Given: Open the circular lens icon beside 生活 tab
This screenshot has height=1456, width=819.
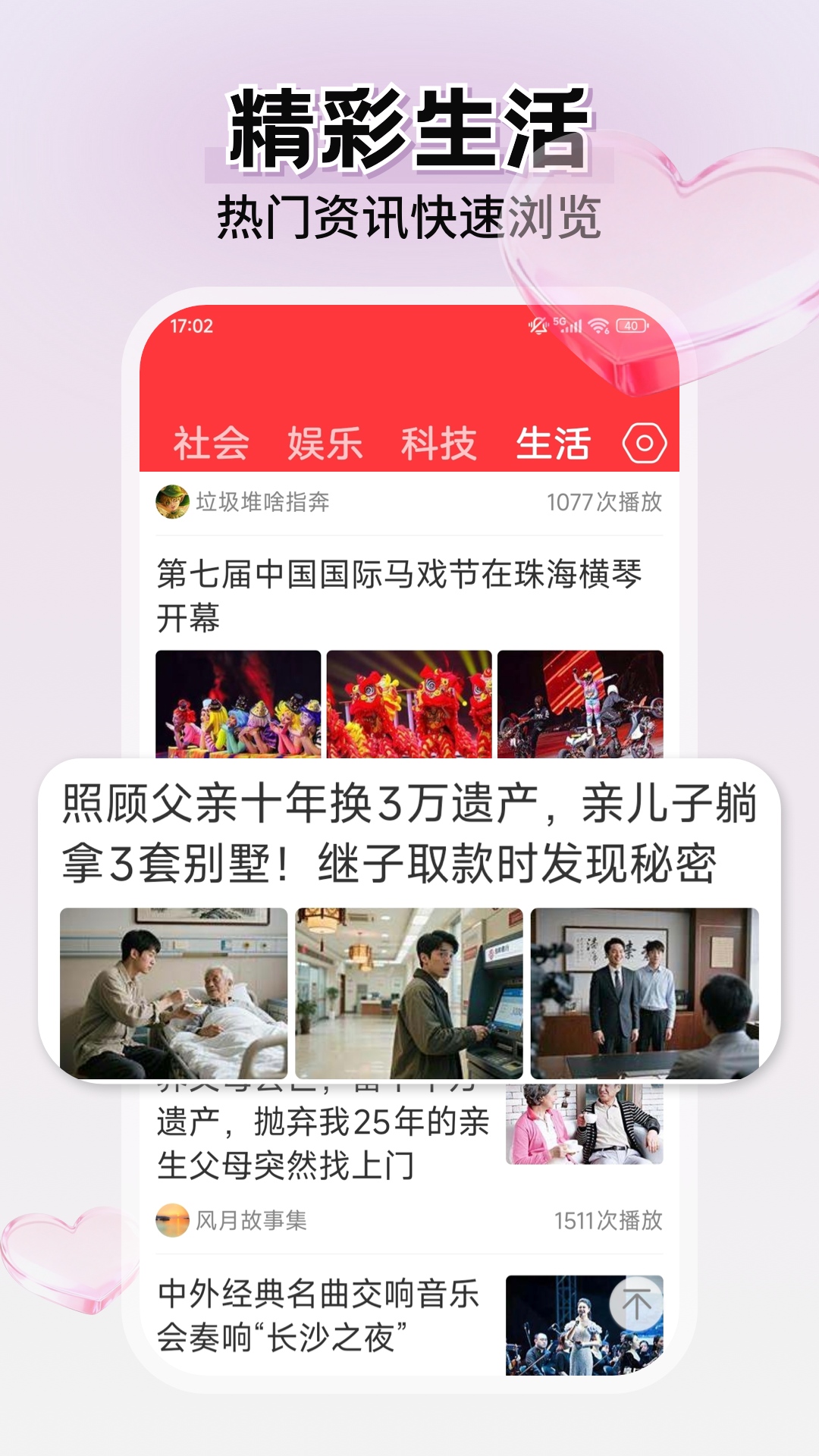Looking at the screenshot, I should pos(642,444).
